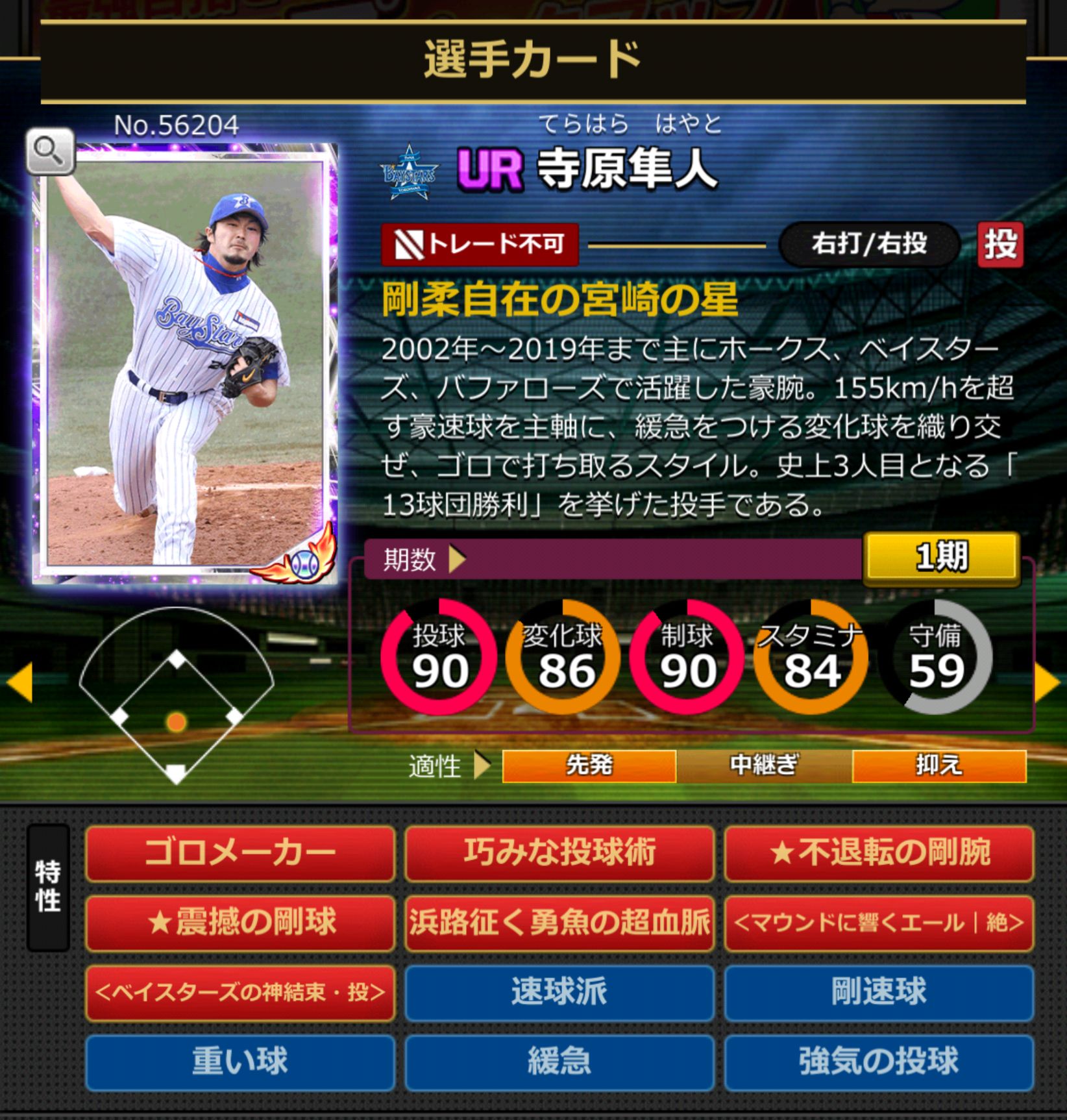Open 浜路征く勇魚の超血脈 trait
This screenshot has width=1067, height=1120.
[559, 923]
